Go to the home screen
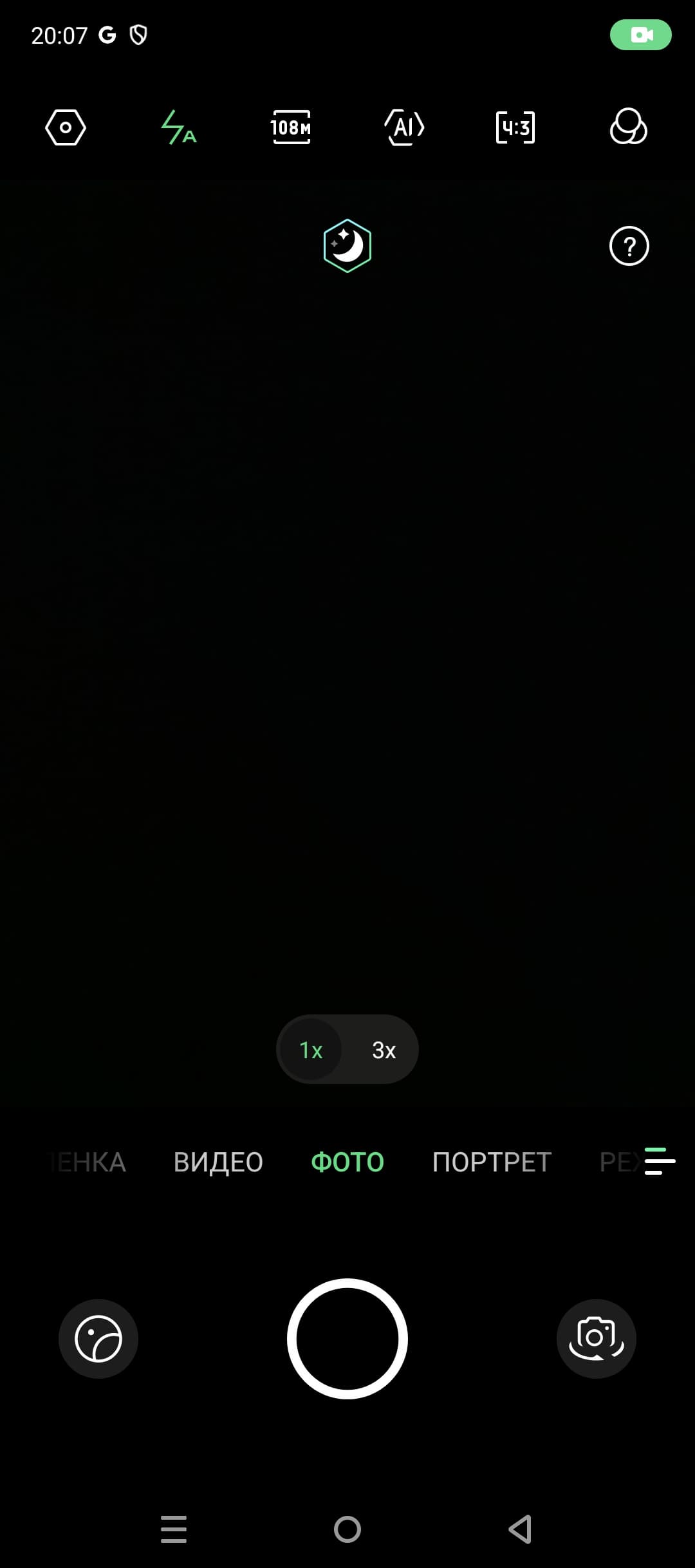 click(x=347, y=1529)
